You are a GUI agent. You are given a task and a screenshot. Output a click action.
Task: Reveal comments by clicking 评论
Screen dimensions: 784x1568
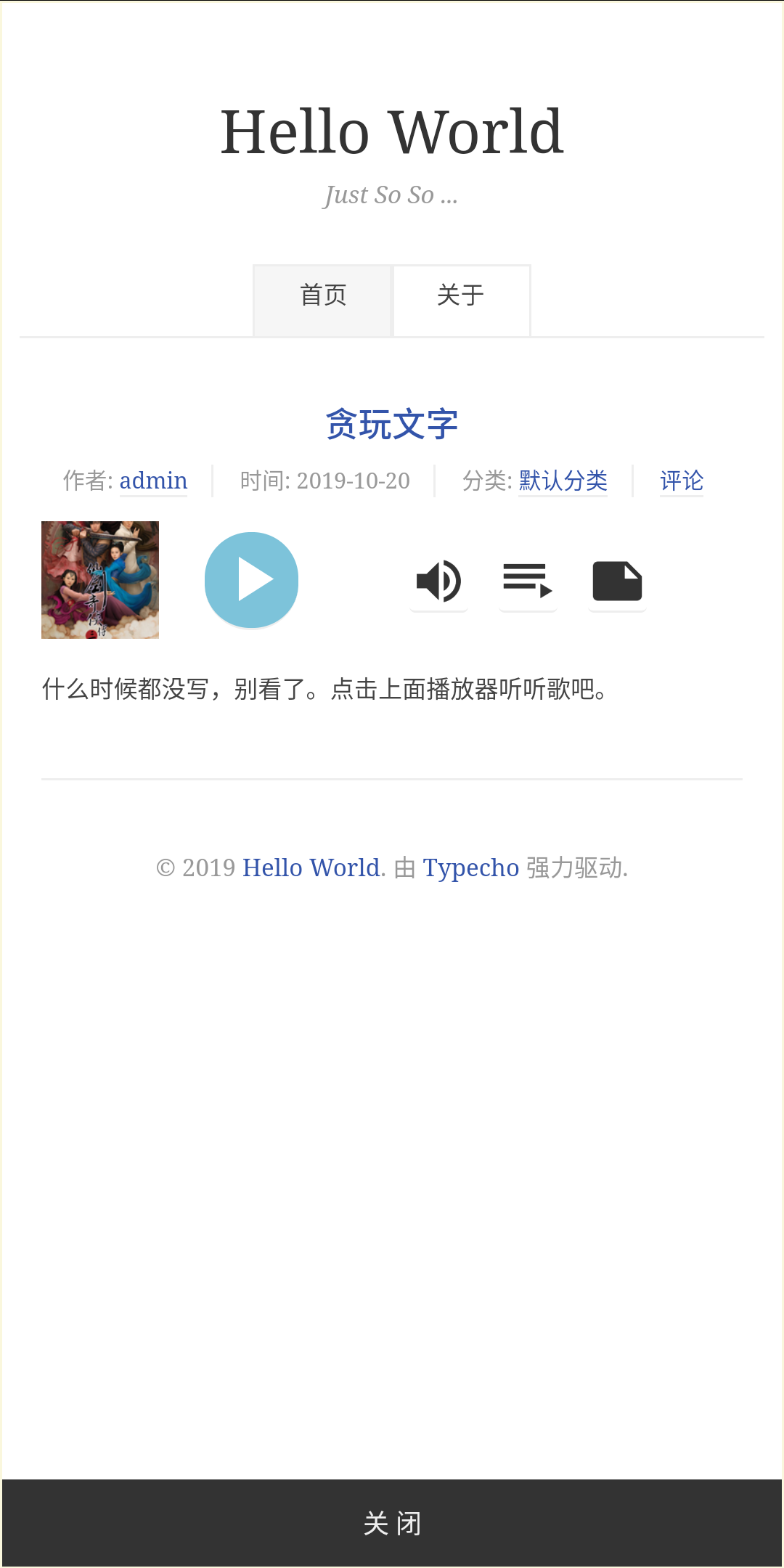(681, 480)
